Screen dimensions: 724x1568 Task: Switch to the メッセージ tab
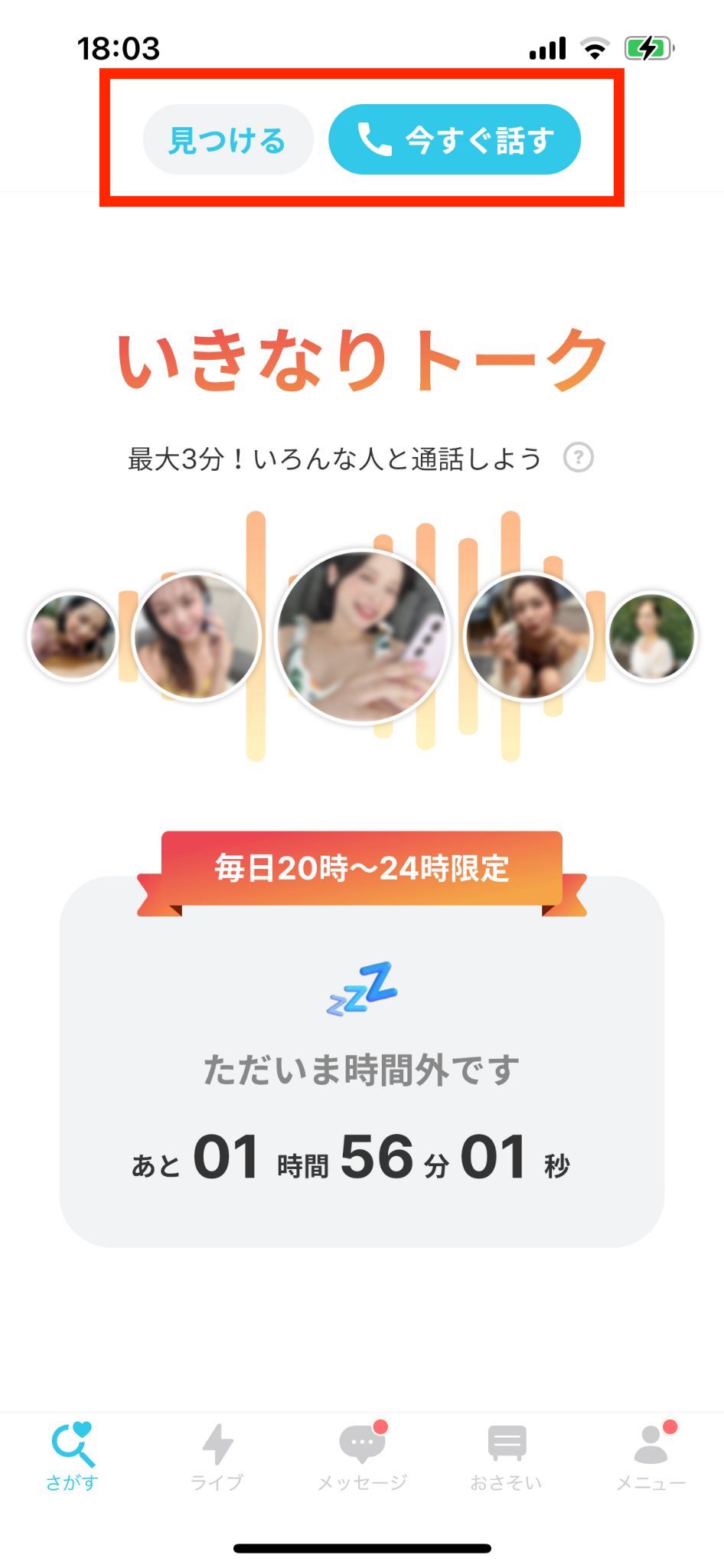pyautogui.click(x=362, y=1456)
